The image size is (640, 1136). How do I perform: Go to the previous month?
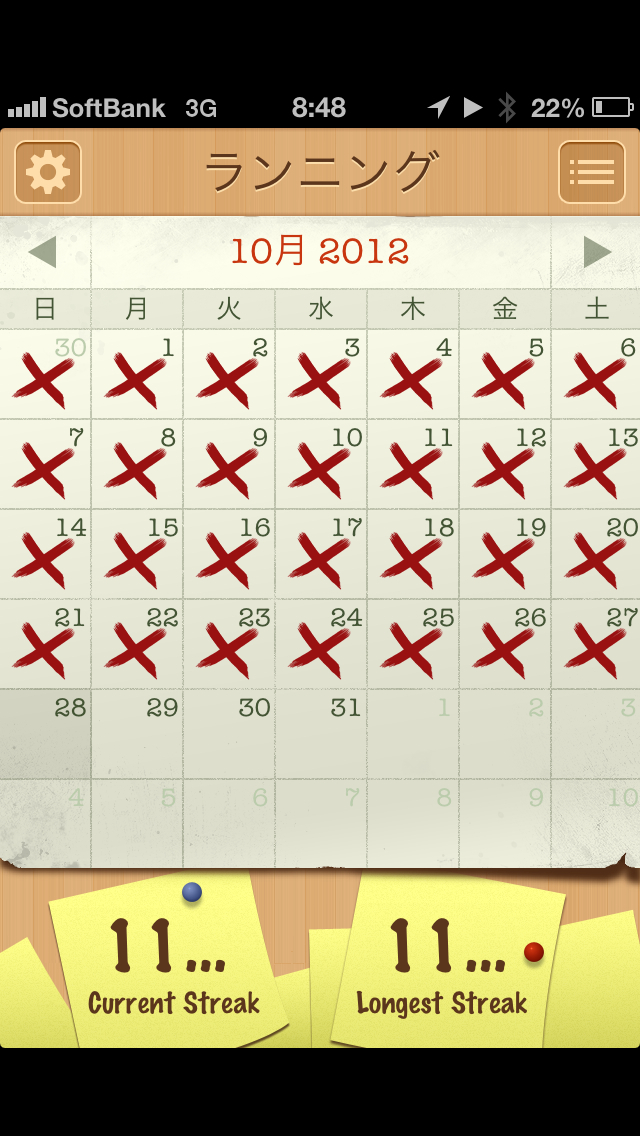point(43,252)
